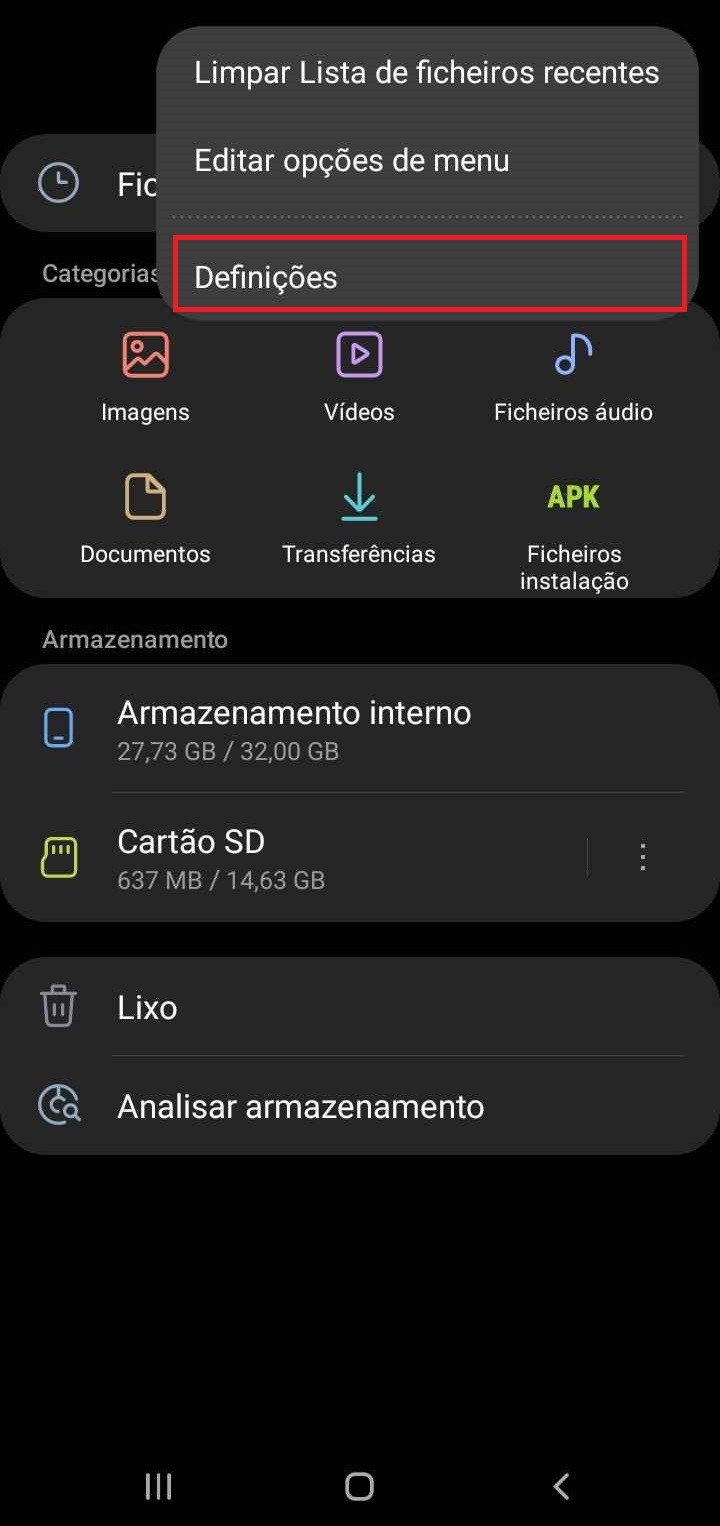This screenshot has width=720, height=1526.
Task: Open the Transferências download icon
Action: point(359,496)
